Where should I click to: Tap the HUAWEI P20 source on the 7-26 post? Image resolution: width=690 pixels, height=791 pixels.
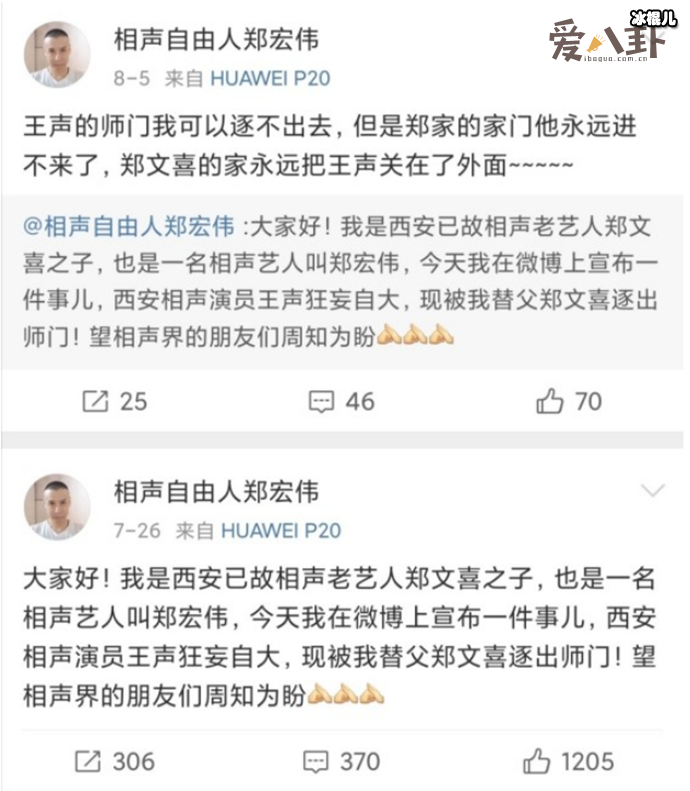pyautogui.click(x=280, y=530)
